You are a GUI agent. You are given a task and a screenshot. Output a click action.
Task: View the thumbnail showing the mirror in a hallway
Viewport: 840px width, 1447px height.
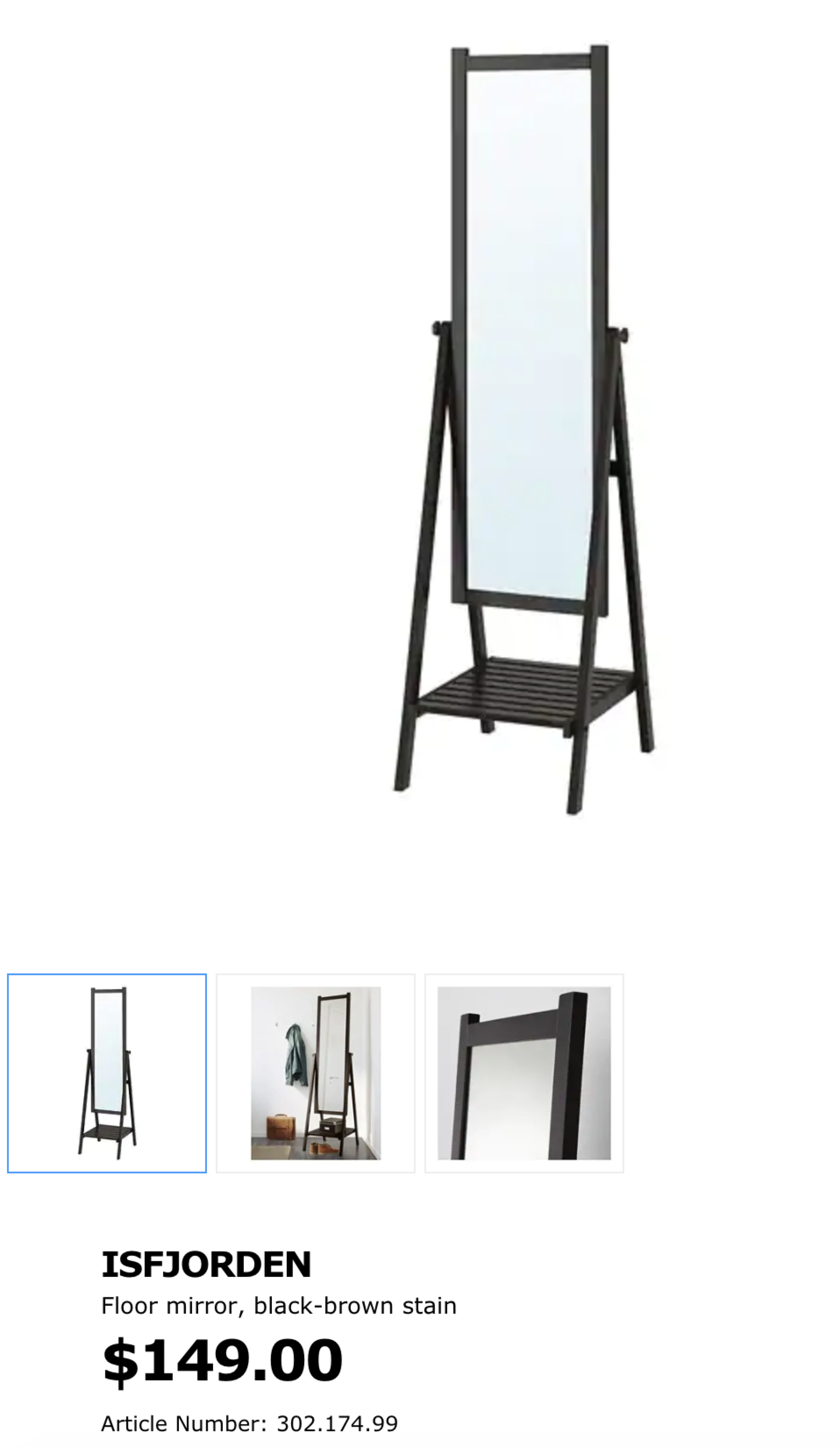[315, 1073]
